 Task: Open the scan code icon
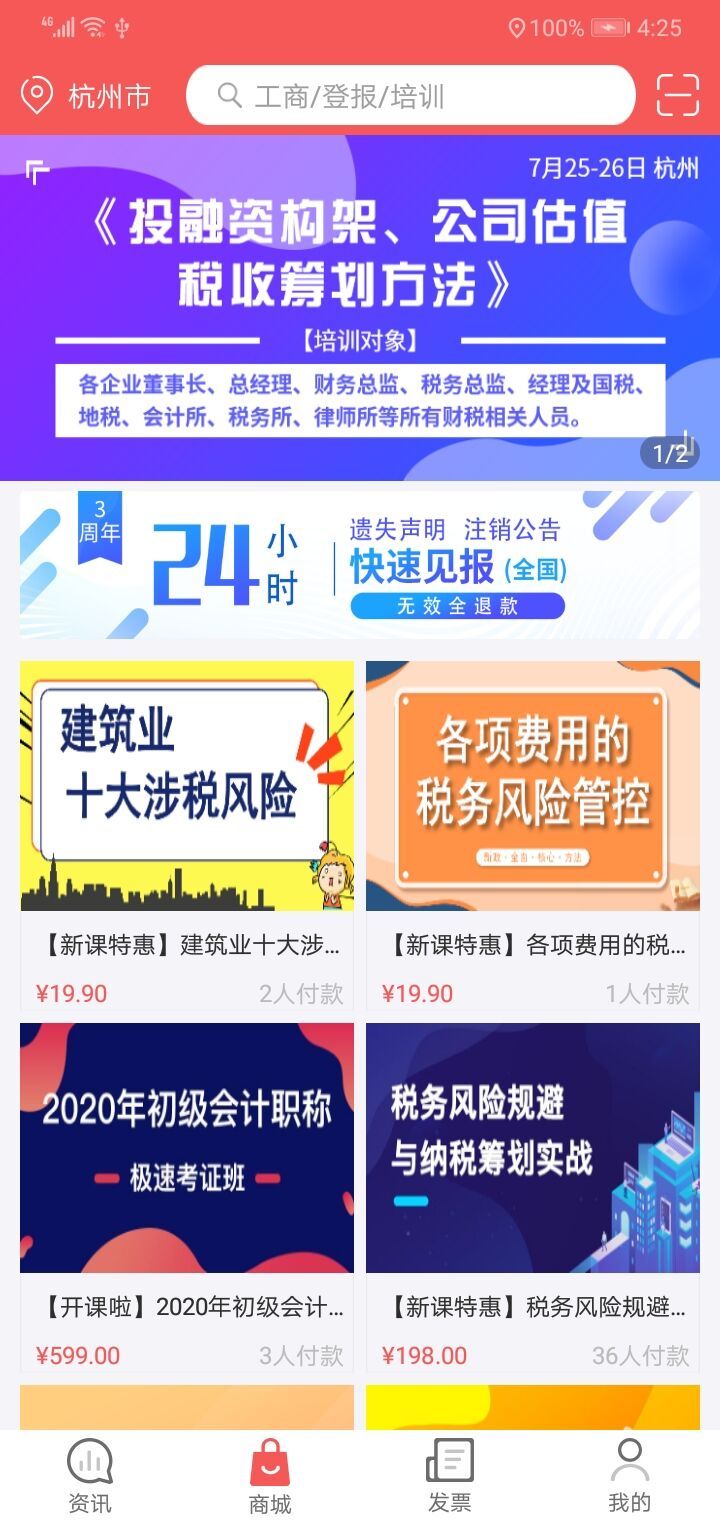coord(677,96)
